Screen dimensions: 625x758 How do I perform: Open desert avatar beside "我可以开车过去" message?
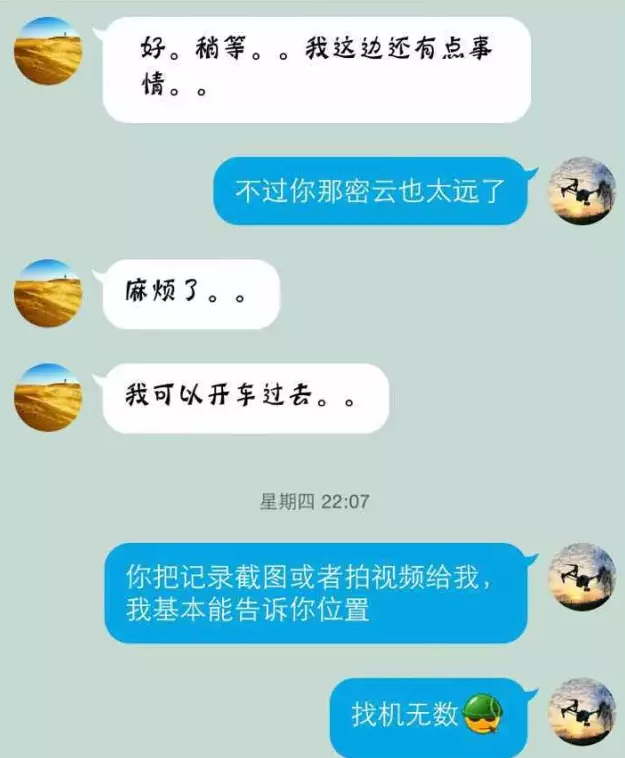(x=47, y=397)
